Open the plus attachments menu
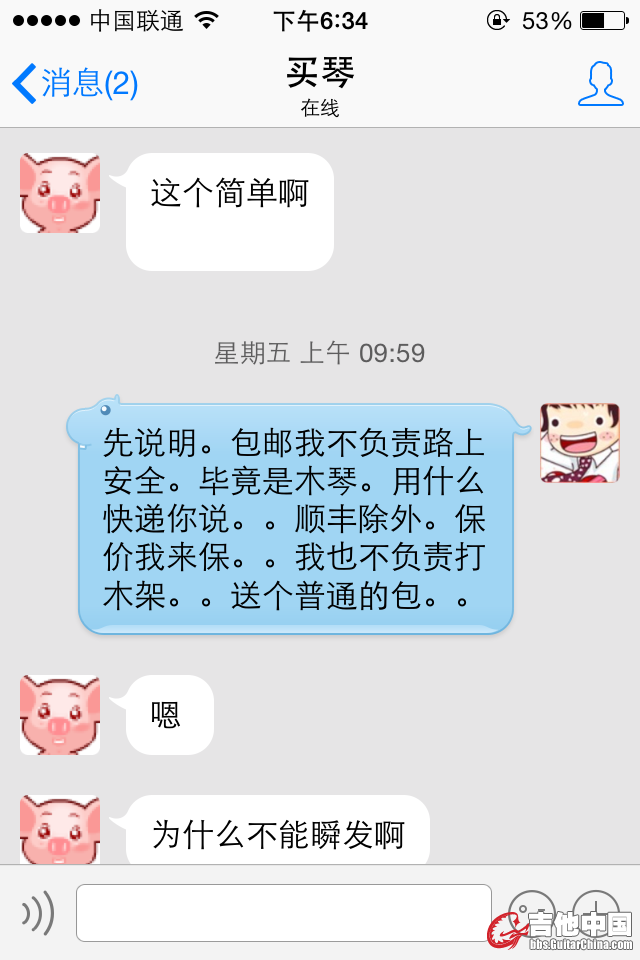Screen dimensions: 640x960 click(596, 910)
